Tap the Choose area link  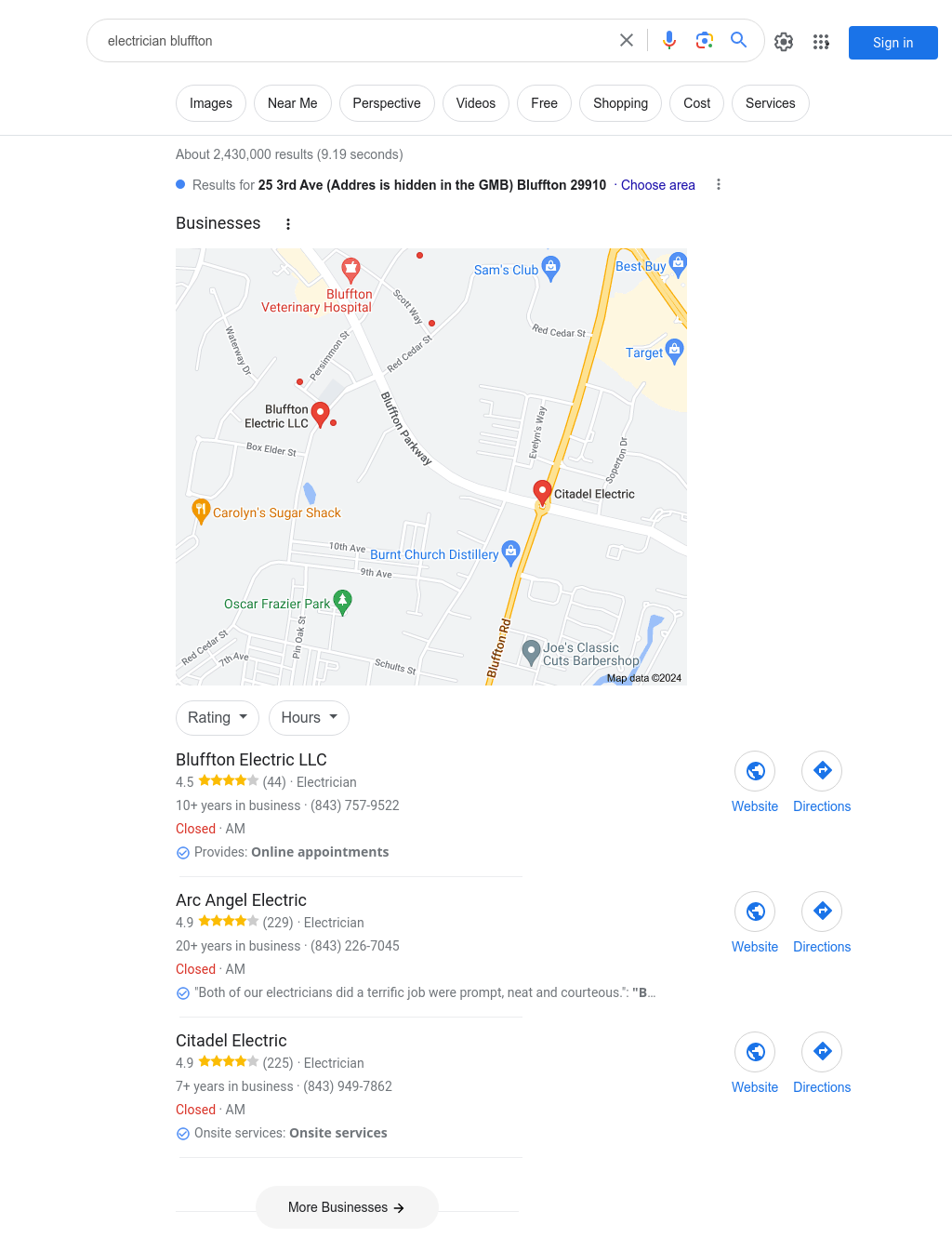(x=657, y=185)
